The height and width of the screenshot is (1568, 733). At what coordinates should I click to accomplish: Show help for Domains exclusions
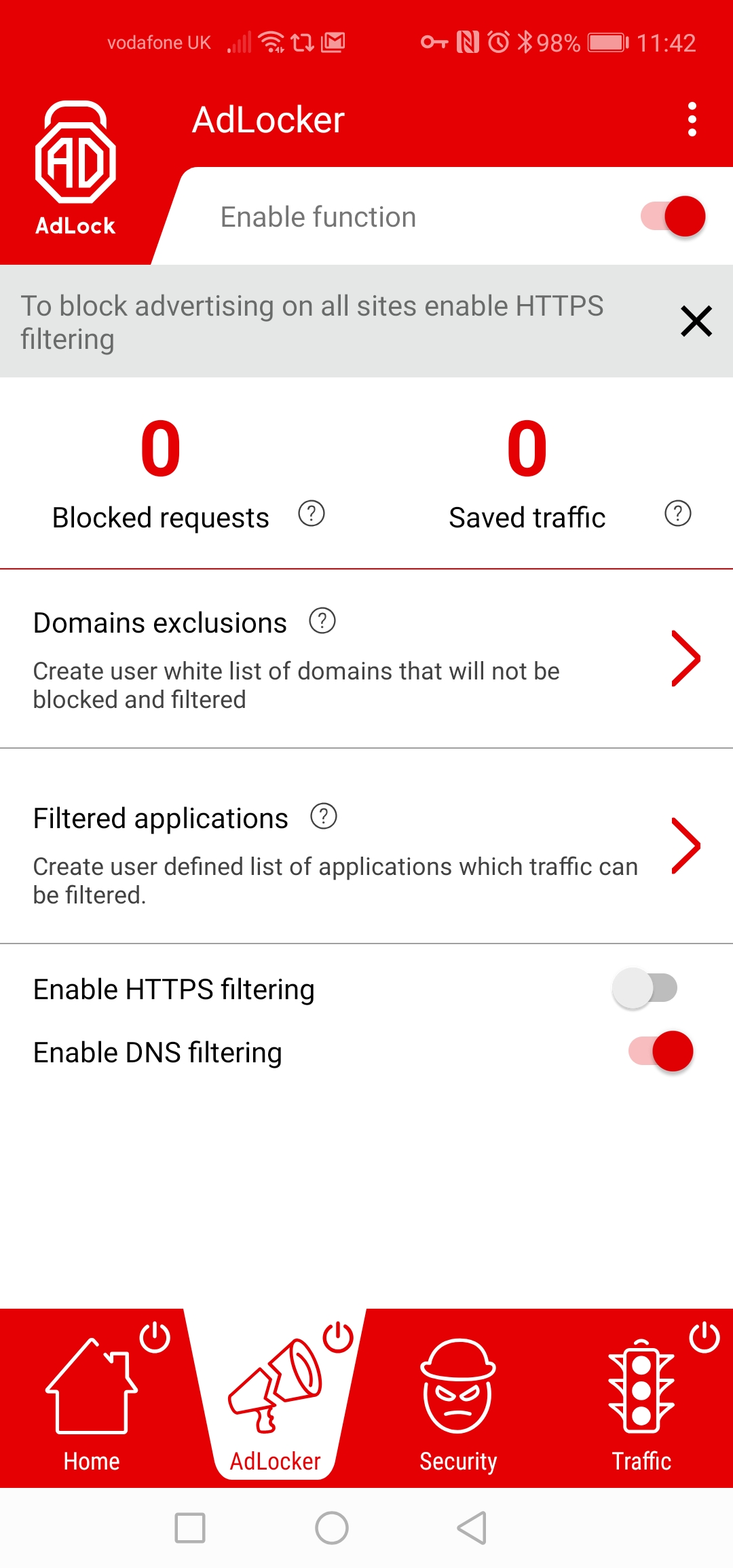tap(322, 620)
